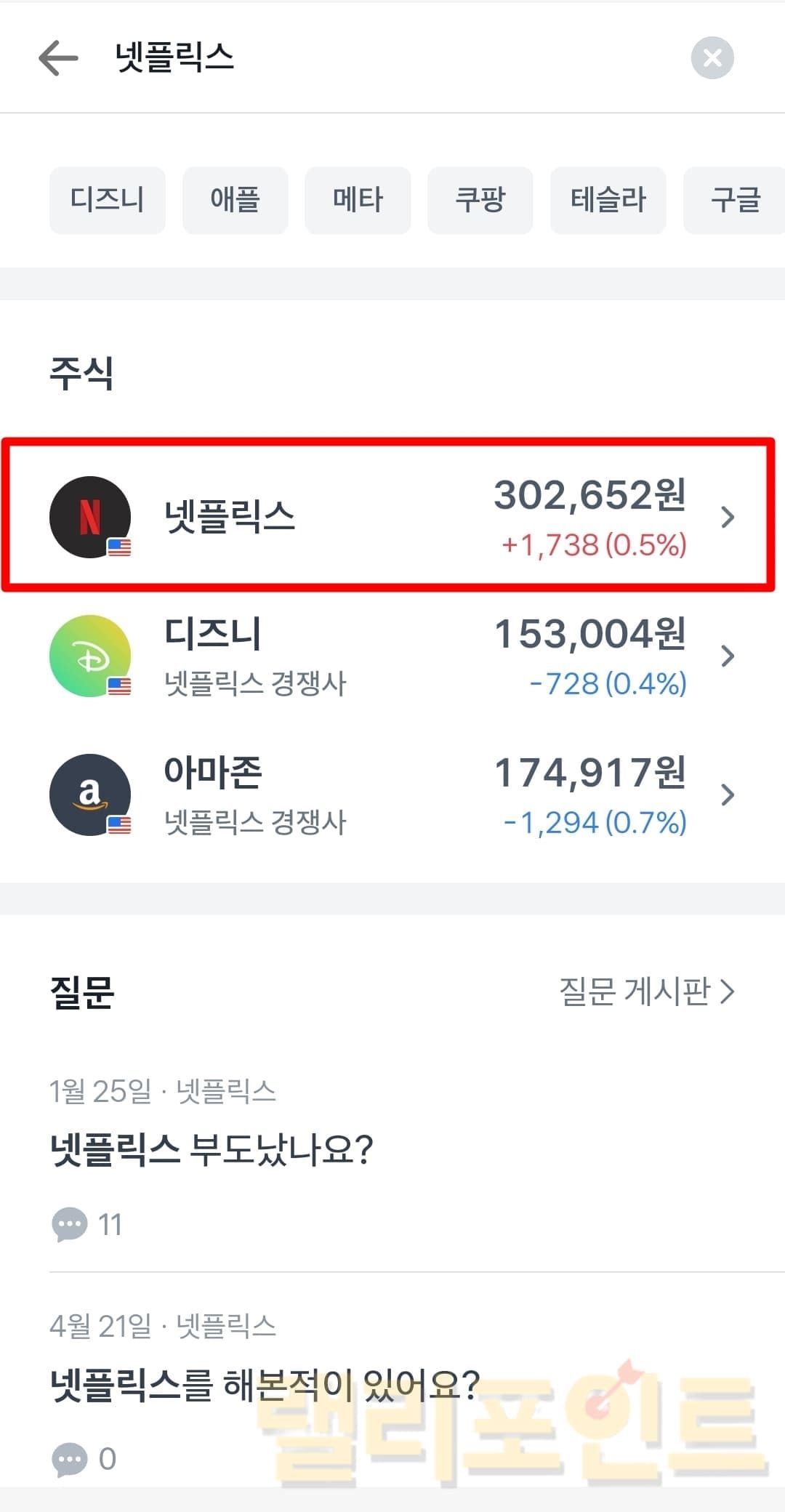The width and height of the screenshot is (785, 1512).
Task: Clear the 넷플릭스 search text
Action: pyautogui.click(x=712, y=57)
